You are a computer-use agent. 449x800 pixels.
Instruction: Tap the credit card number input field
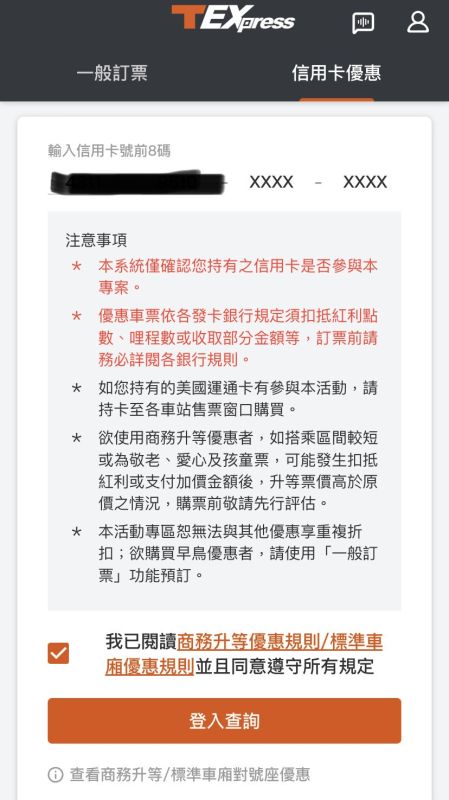138,182
